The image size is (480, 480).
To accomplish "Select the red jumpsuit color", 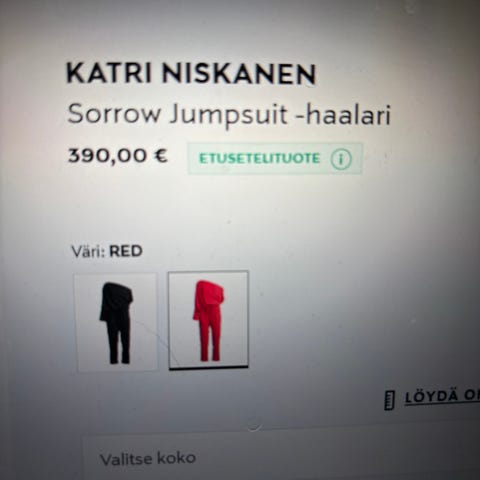I will click(208, 320).
